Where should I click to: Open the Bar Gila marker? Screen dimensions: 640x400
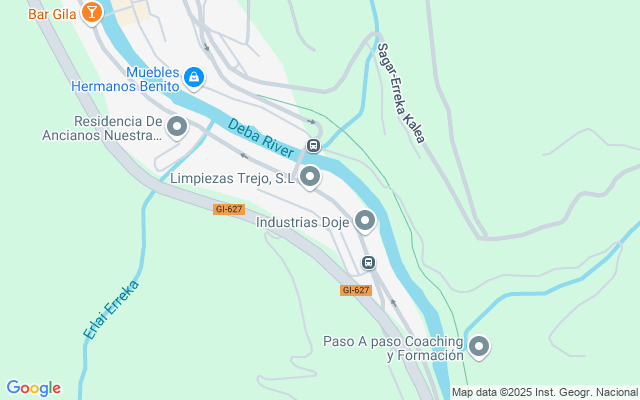tap(91, 12)
